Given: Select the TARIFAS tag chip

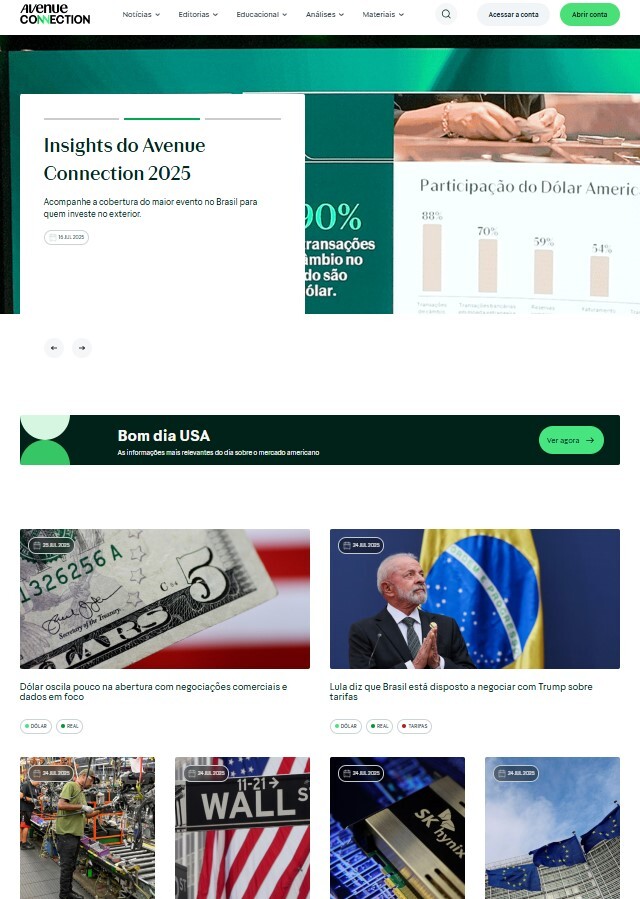Looking at the screenshot, I should (x=413, y=726).
